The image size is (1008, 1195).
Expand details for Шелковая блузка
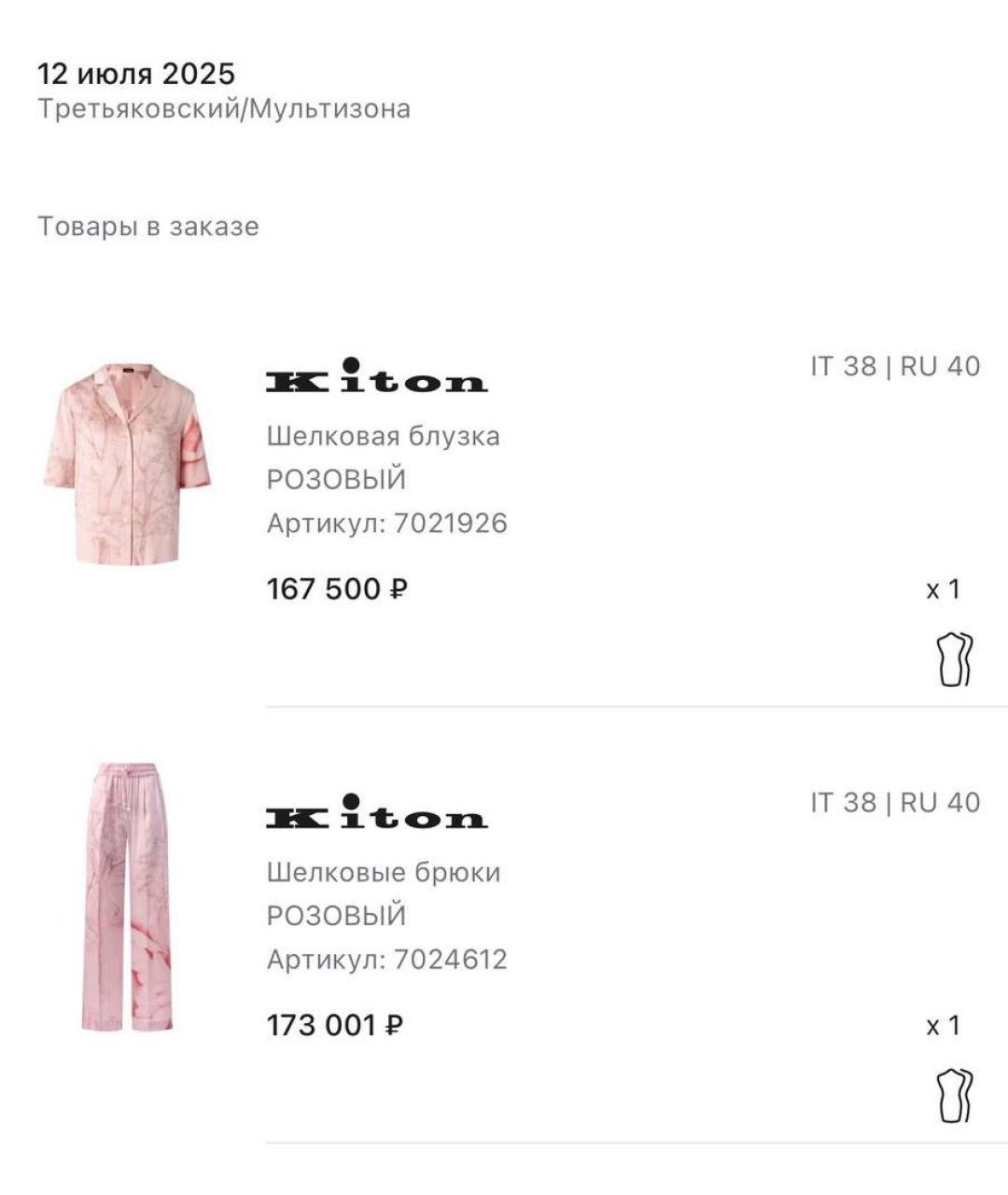tap(383, 435)
